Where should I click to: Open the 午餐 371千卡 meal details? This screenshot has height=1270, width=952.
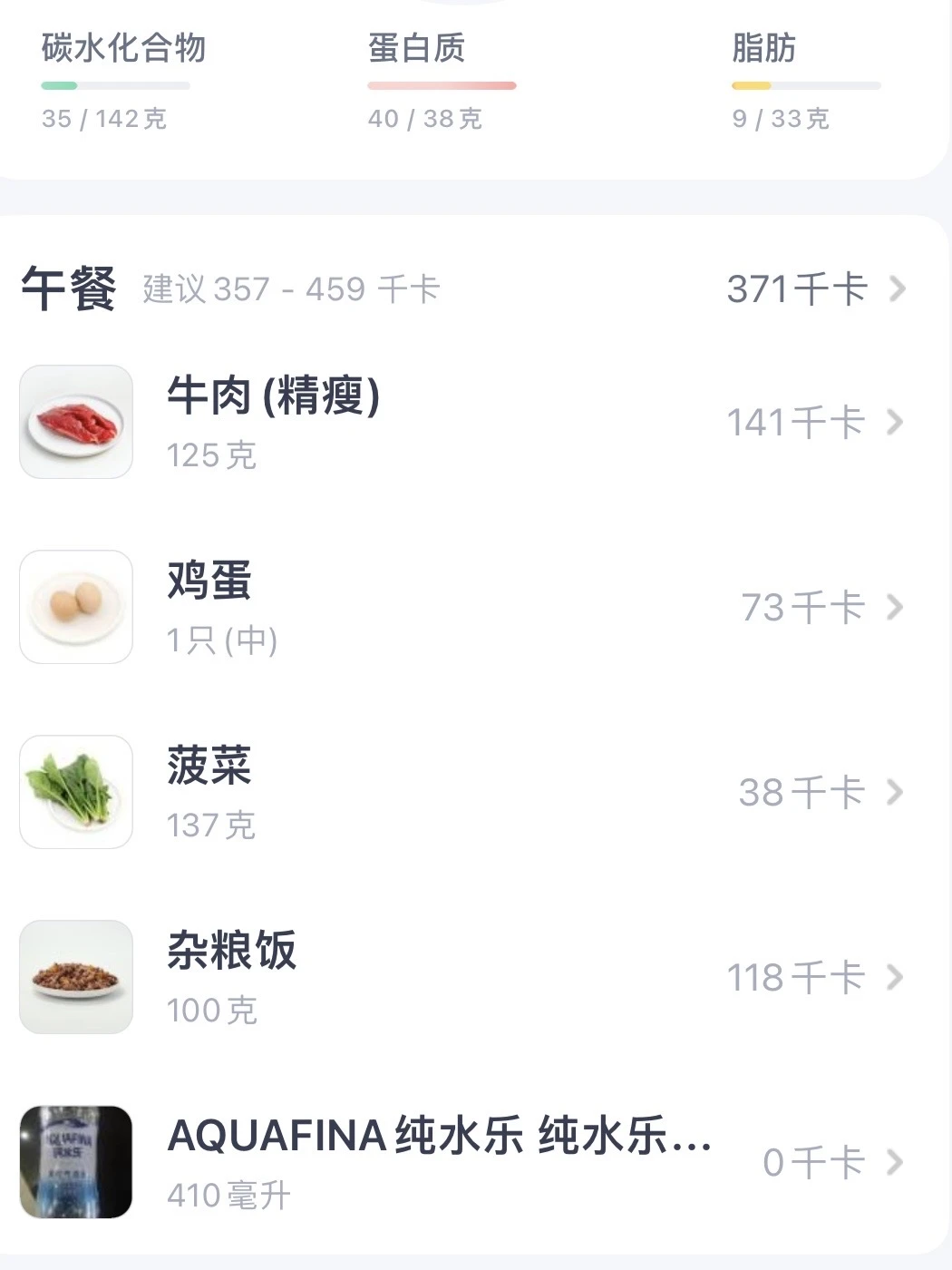[x=814, y=289]
